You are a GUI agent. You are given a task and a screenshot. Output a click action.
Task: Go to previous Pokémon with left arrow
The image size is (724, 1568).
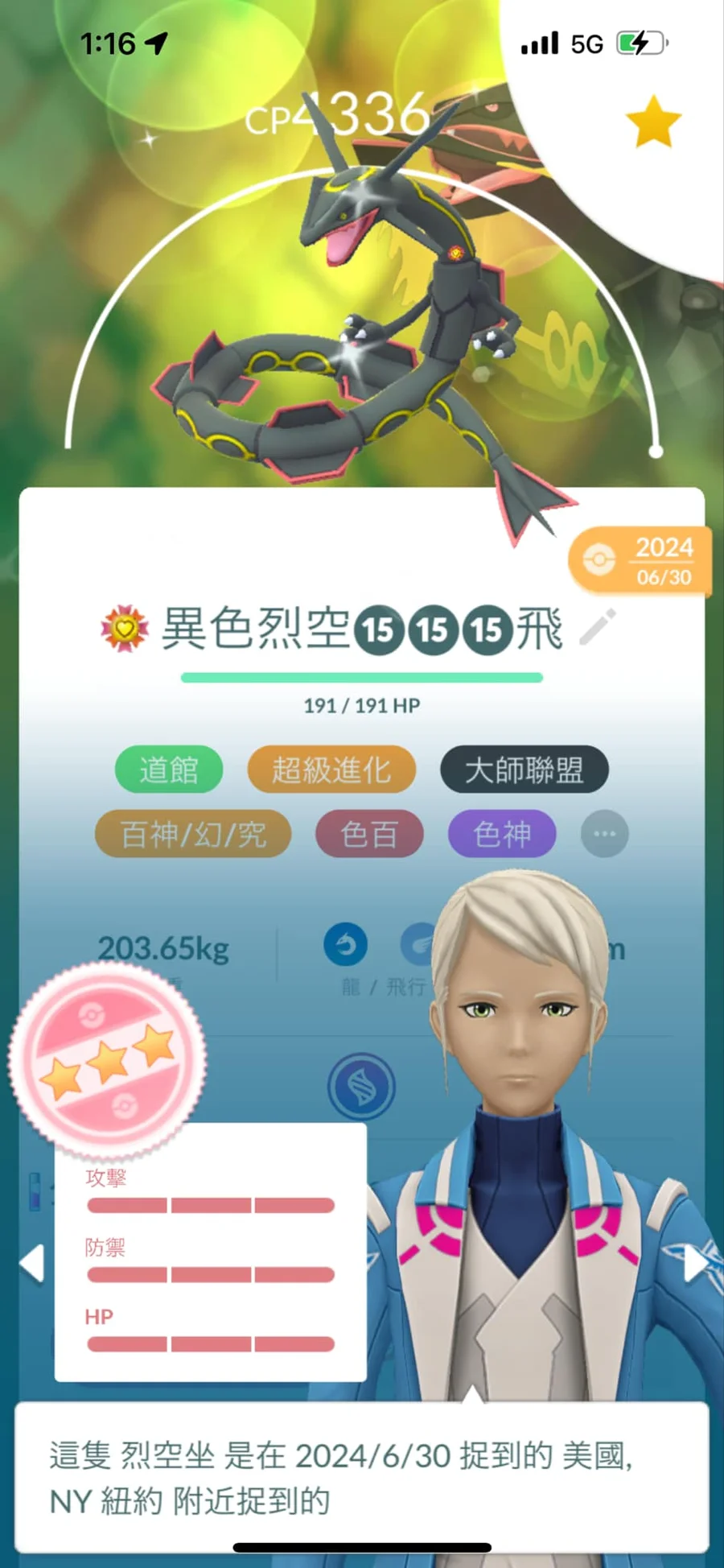(x=32, y=1262)
